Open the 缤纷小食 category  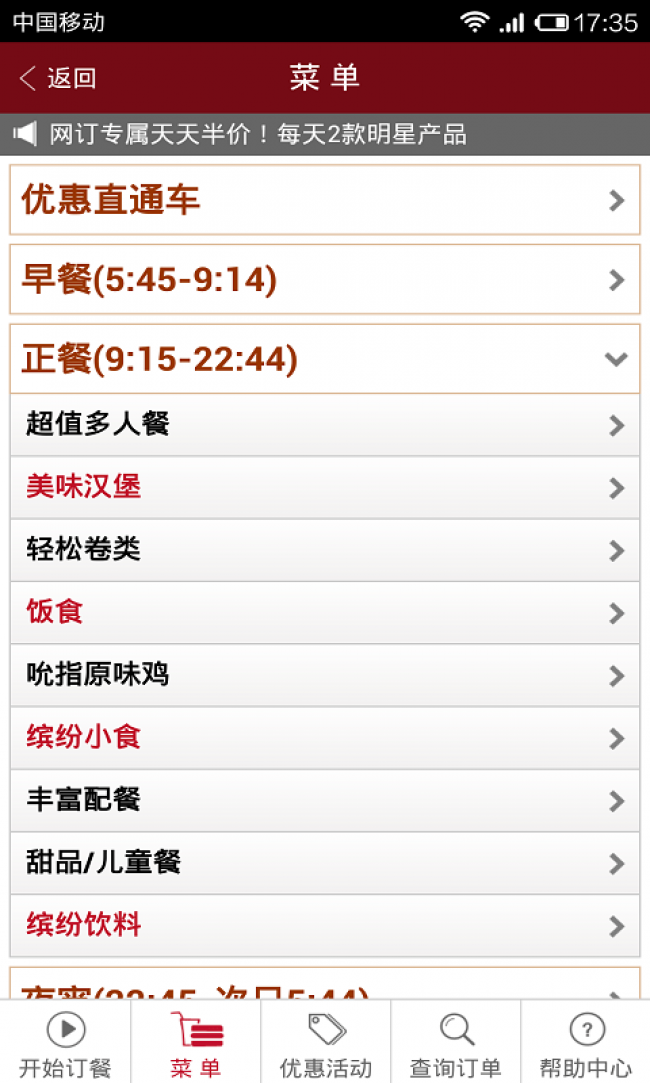[x=325, y=738]
